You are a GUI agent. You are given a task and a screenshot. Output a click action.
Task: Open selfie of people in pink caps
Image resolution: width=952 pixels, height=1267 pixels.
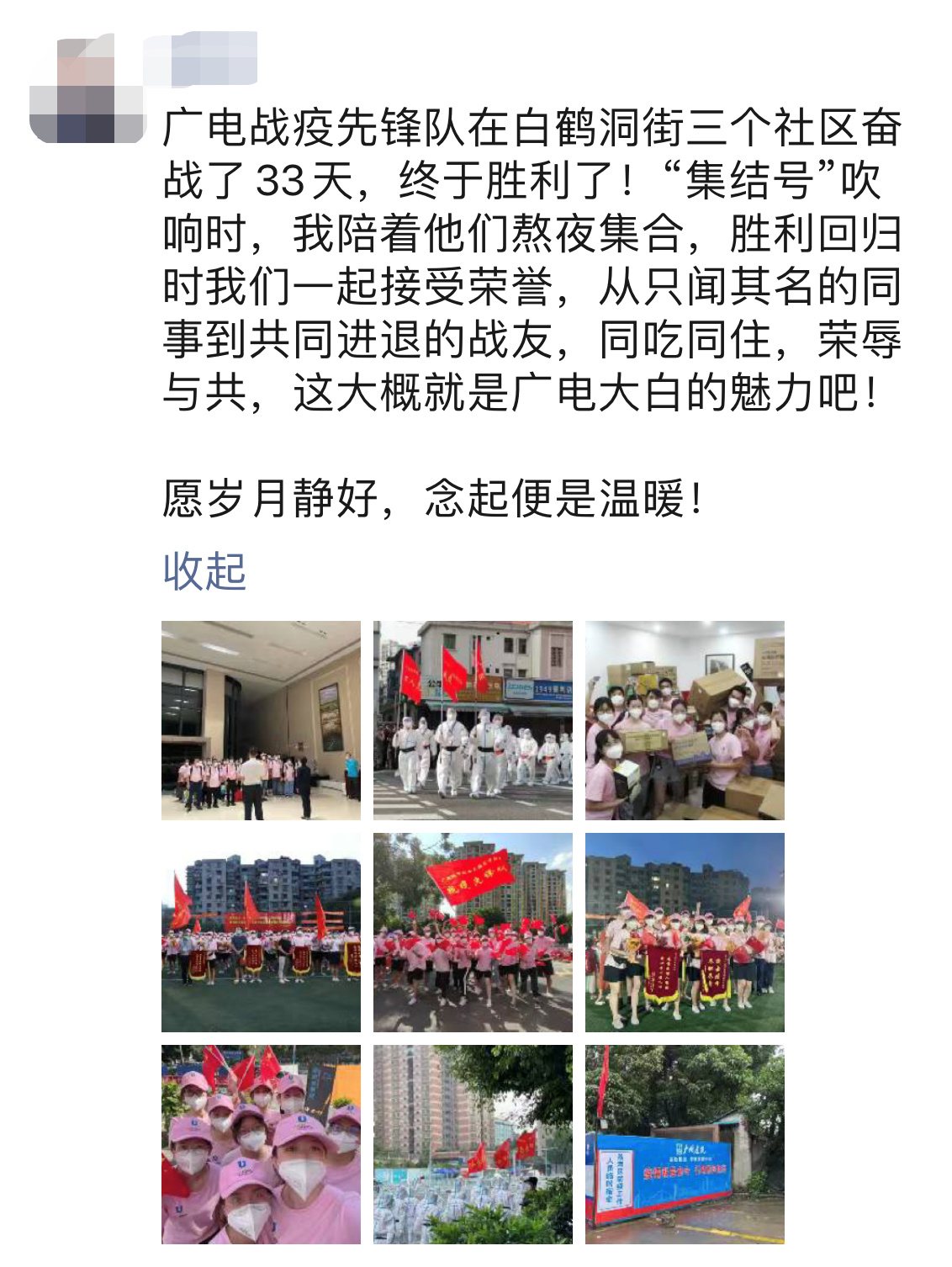tap(261, 1144)
